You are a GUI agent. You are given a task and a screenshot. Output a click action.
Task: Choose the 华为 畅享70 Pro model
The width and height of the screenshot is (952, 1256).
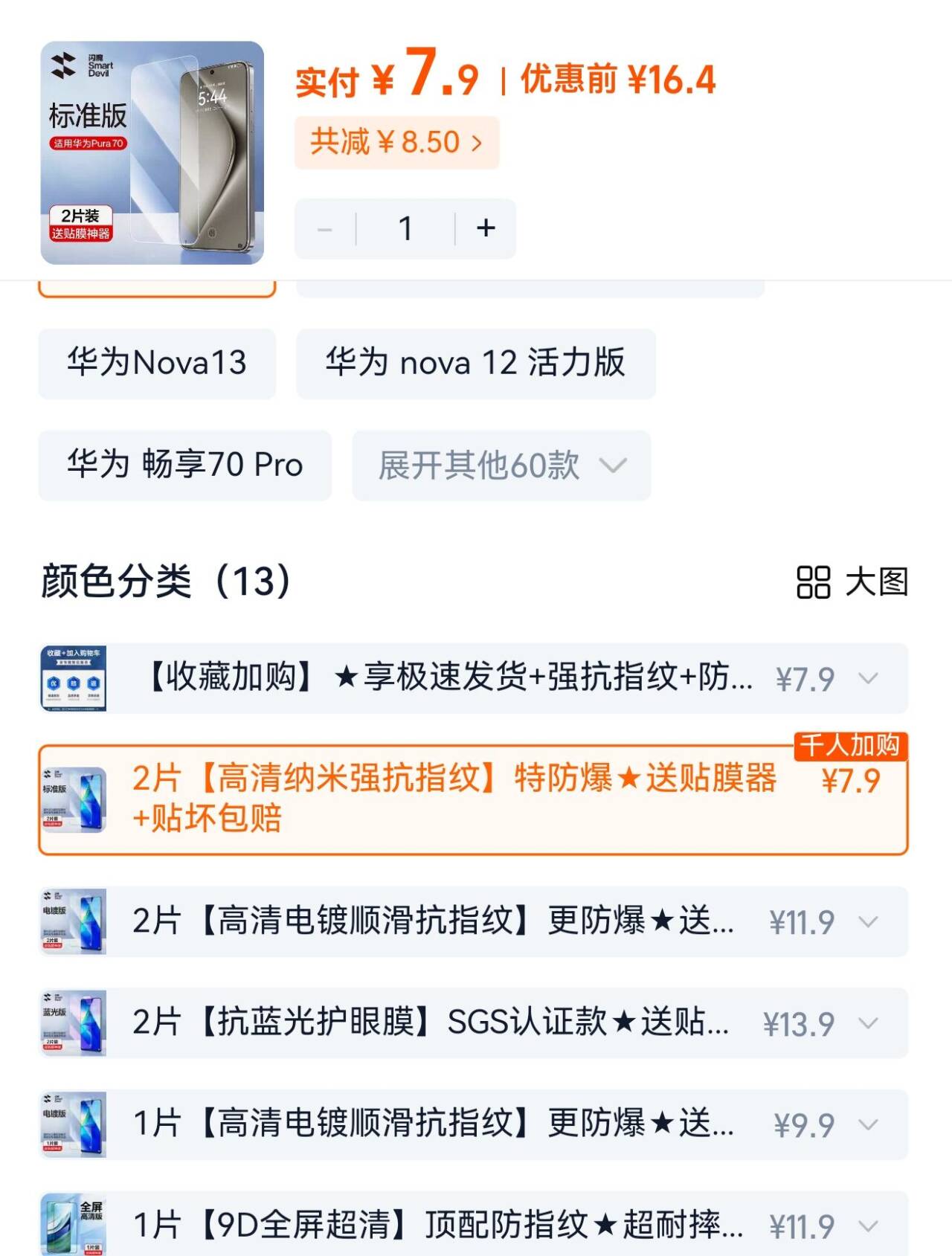(x=184, y=465)
